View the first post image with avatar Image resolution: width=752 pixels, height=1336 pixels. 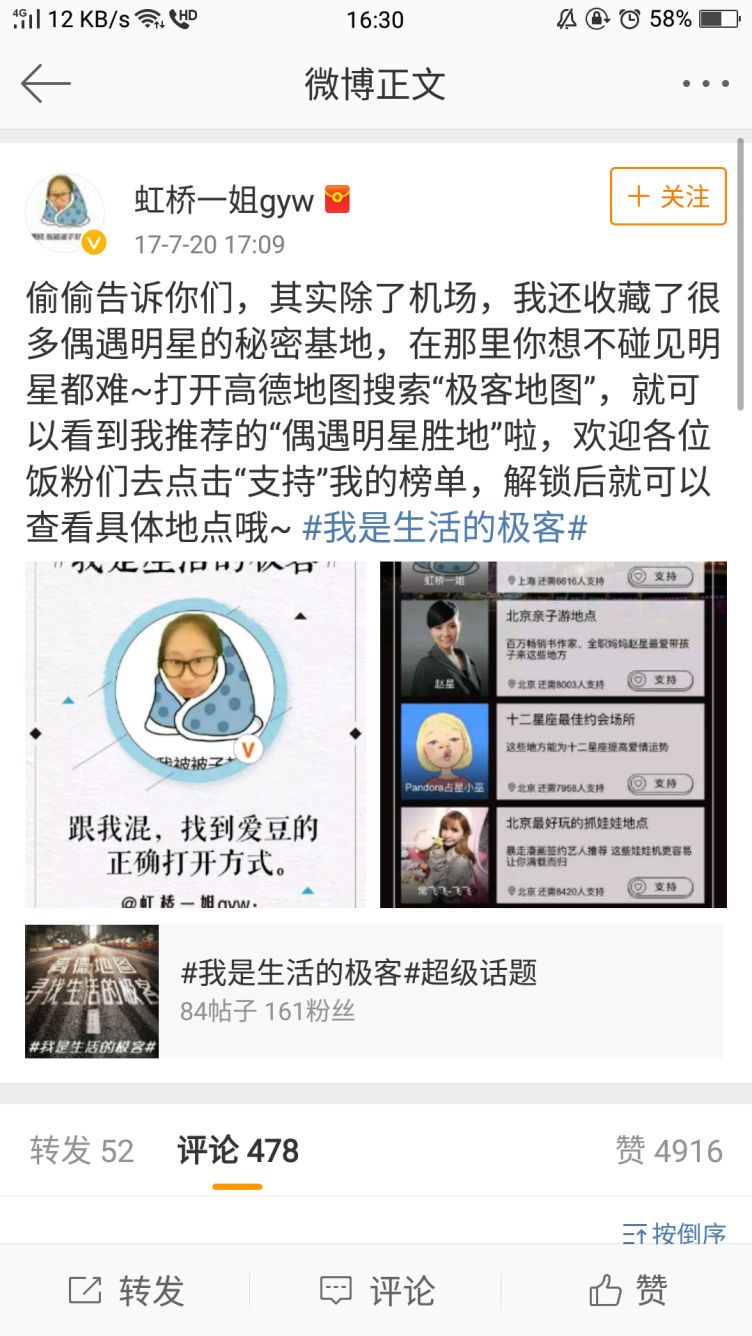(x=196, y=734)
